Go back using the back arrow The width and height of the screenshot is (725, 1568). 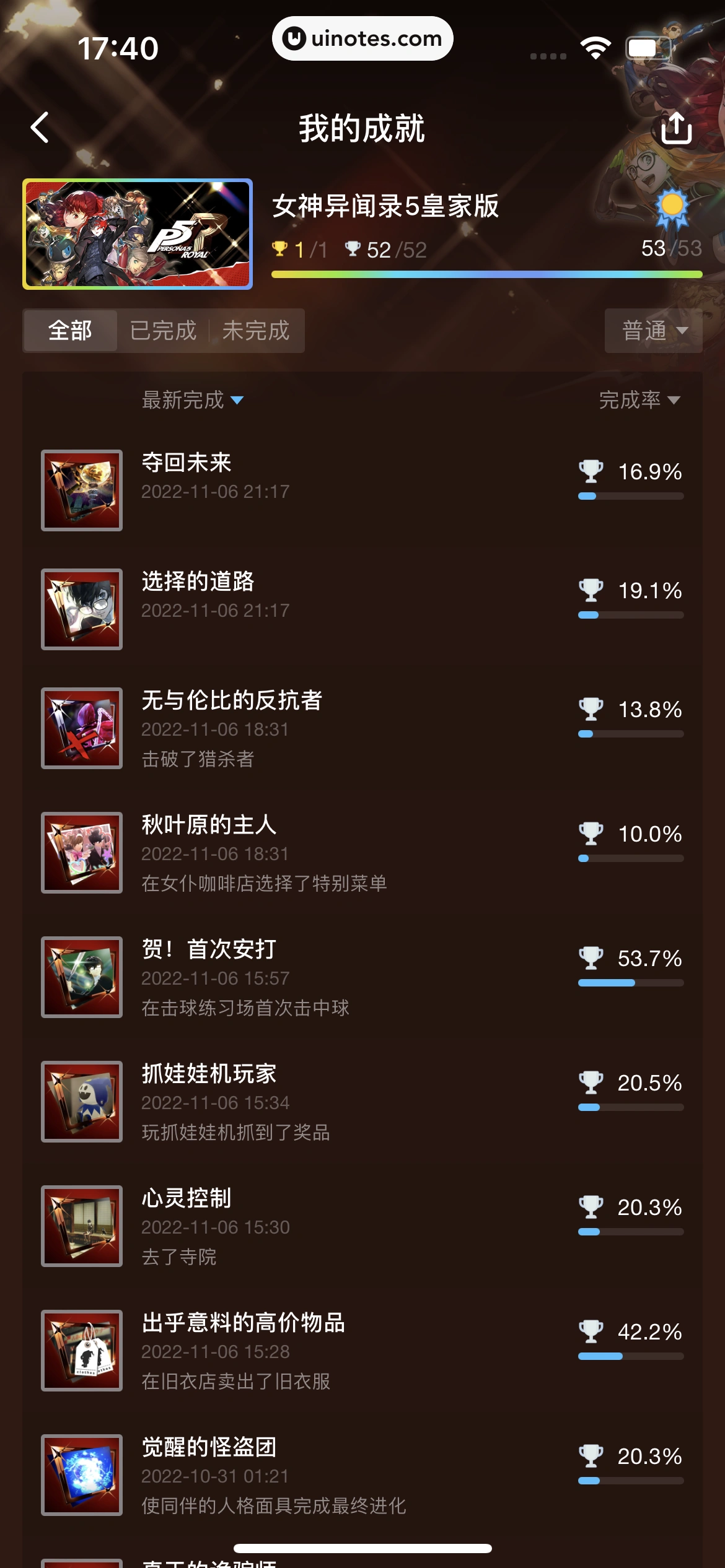click(40, 128)
